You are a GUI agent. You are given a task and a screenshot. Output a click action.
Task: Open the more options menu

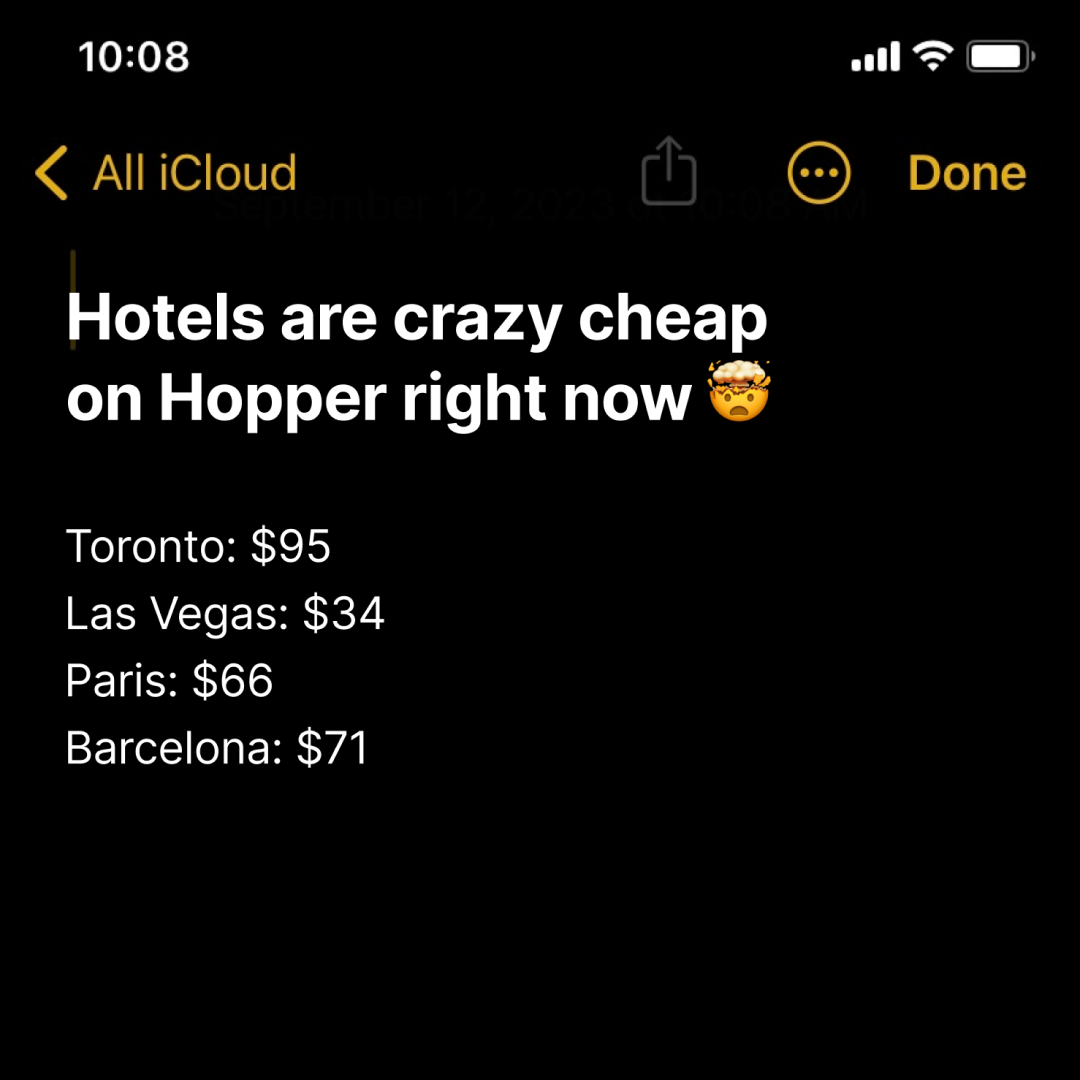(x=819, y=173)
